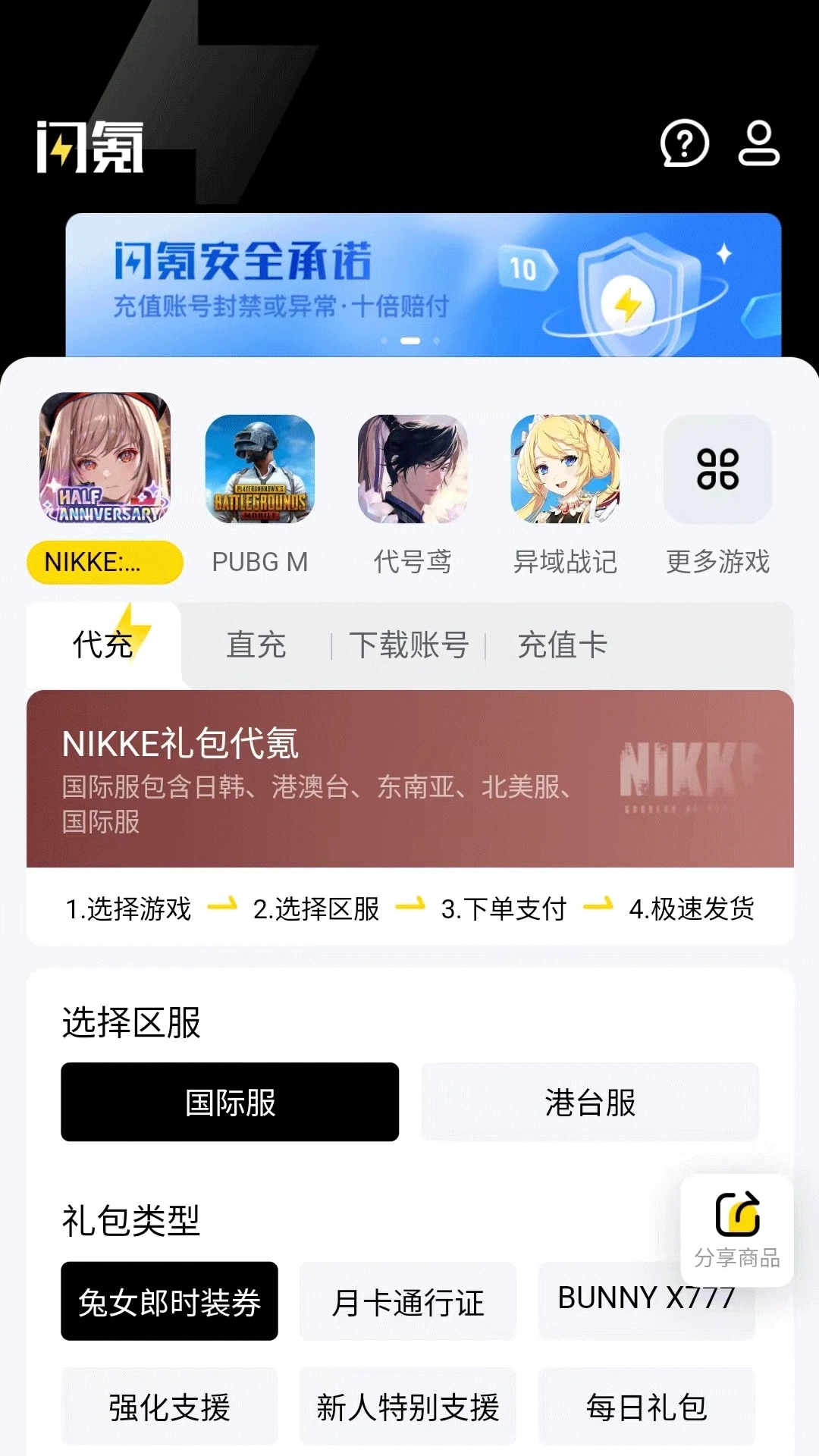
Task: Open the 异域战记 game icon
Action: click(x=567, y=470)
